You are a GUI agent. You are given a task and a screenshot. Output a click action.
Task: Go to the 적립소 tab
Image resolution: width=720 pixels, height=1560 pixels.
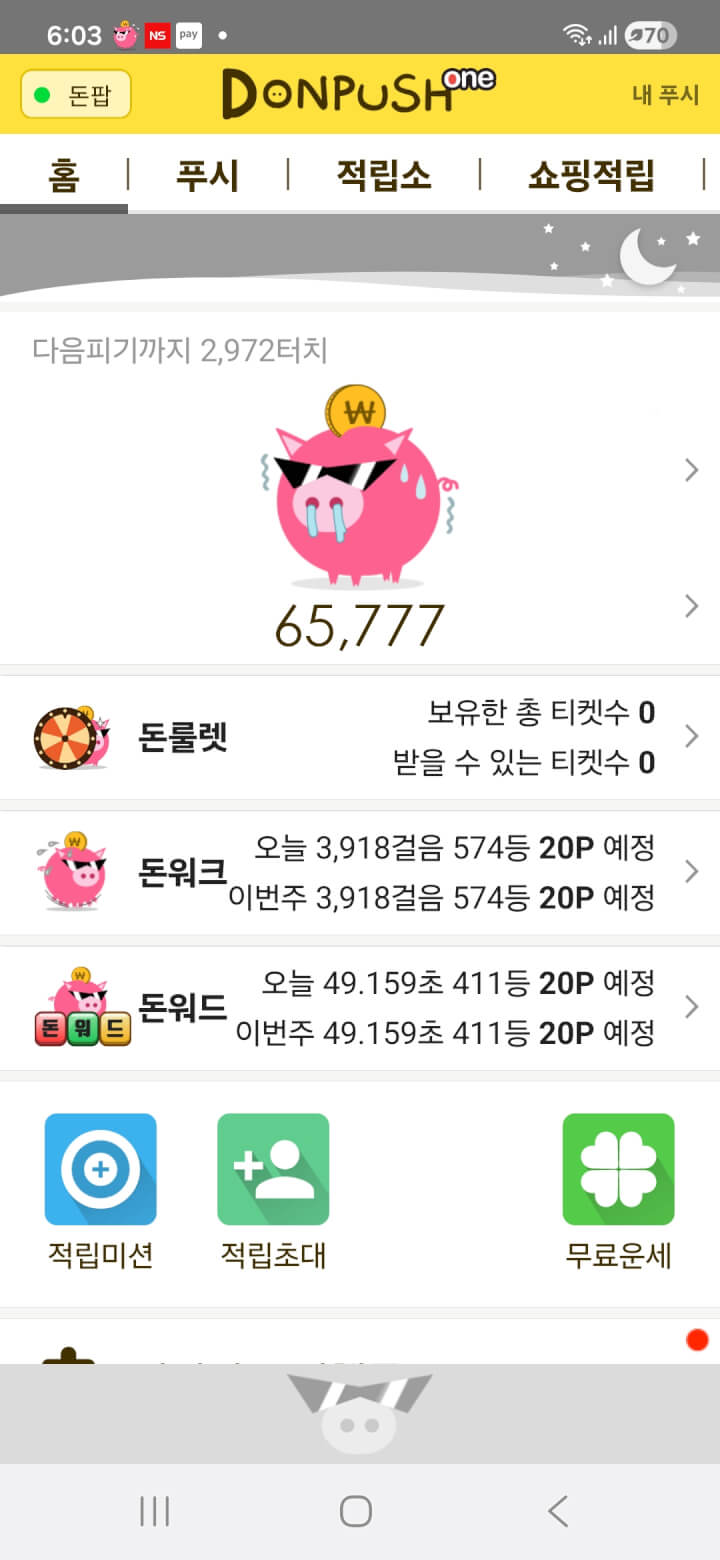pos(384,175)
